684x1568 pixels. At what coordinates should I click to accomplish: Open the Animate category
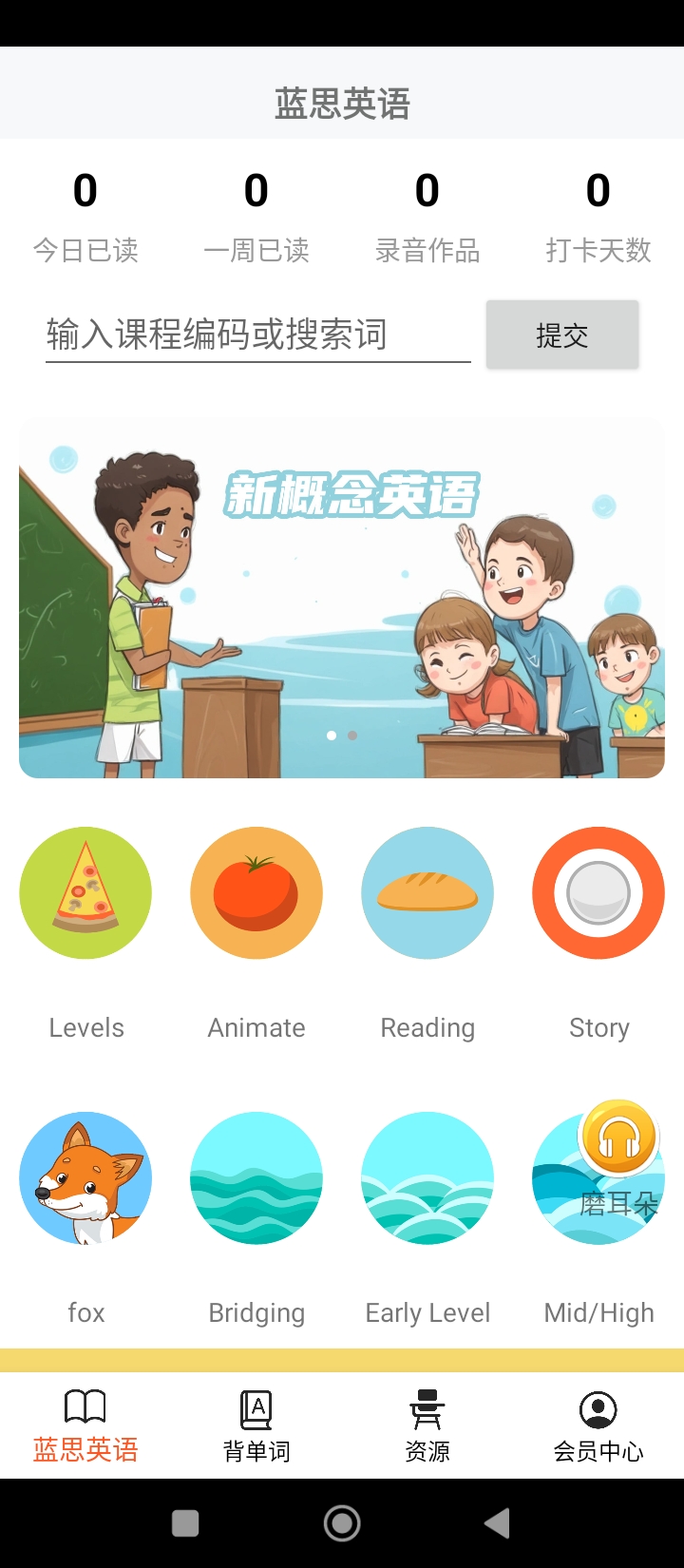pyautogui.click(x=256, y=893)
